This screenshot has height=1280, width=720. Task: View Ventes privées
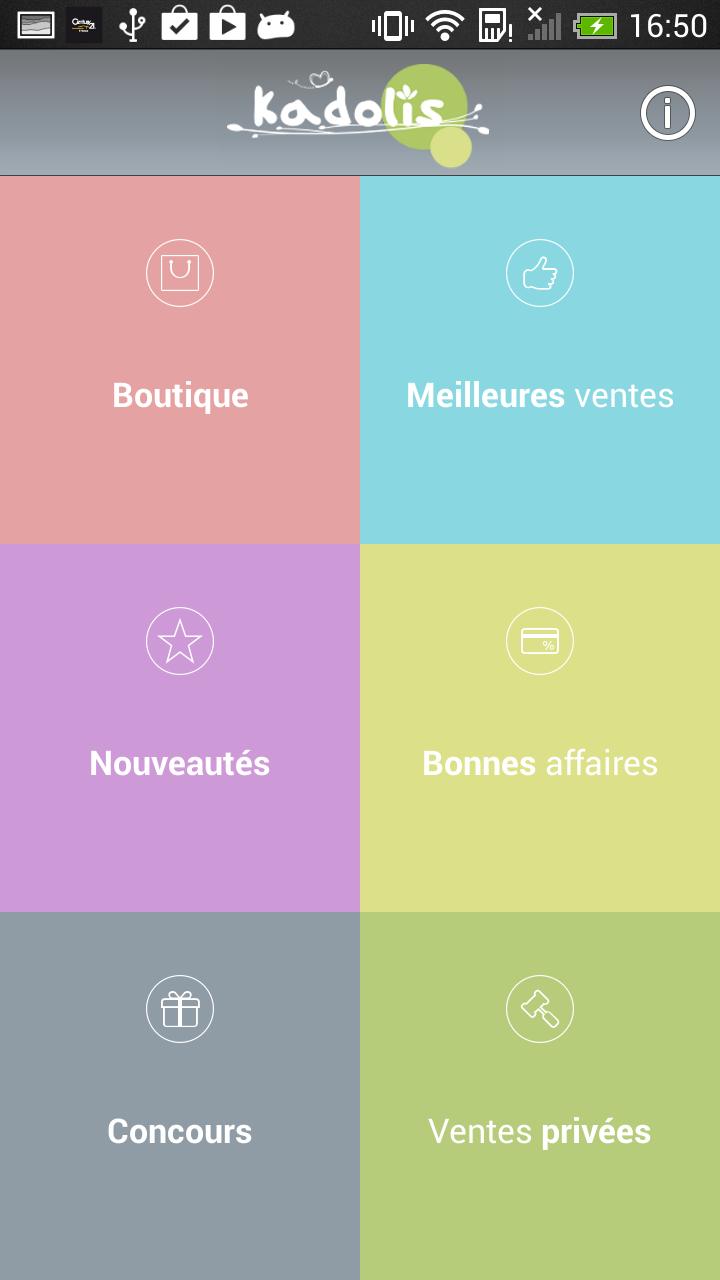(540, 1095)
